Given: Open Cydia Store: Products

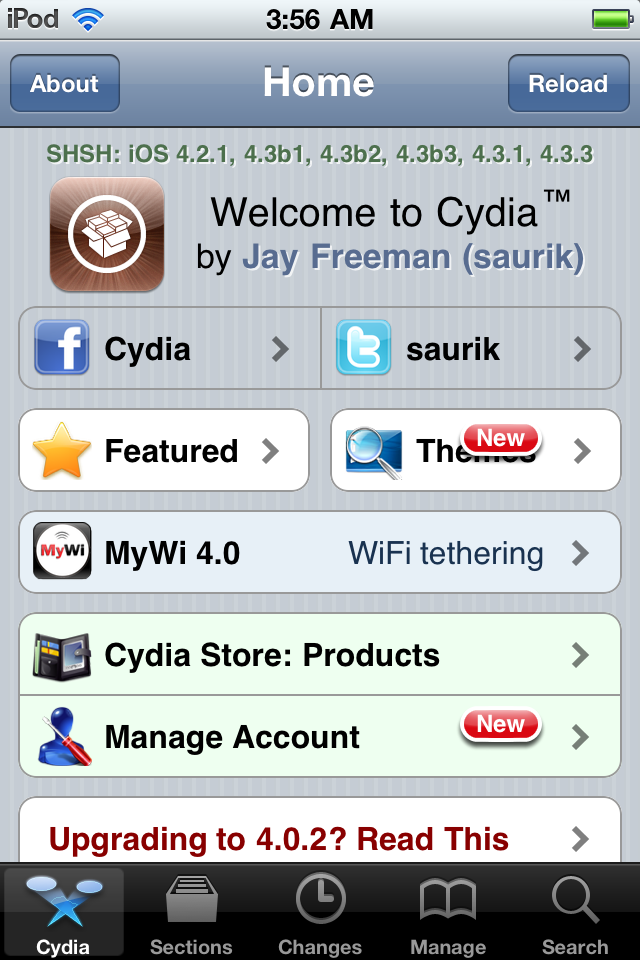Looking at the screenshot, I should click(x=320, y=655).
